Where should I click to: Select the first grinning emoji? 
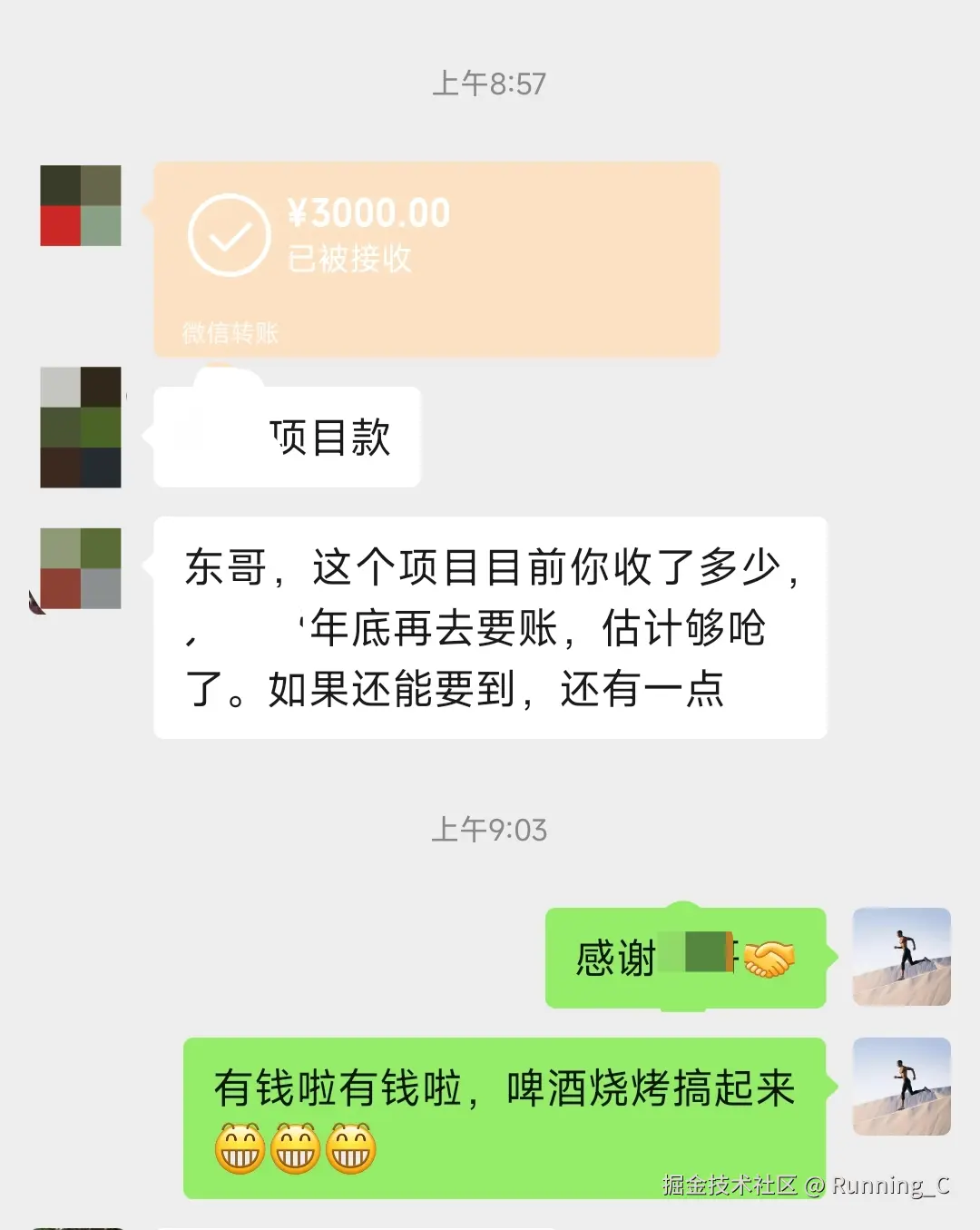pyautogui.click(x=242, y=1147)
